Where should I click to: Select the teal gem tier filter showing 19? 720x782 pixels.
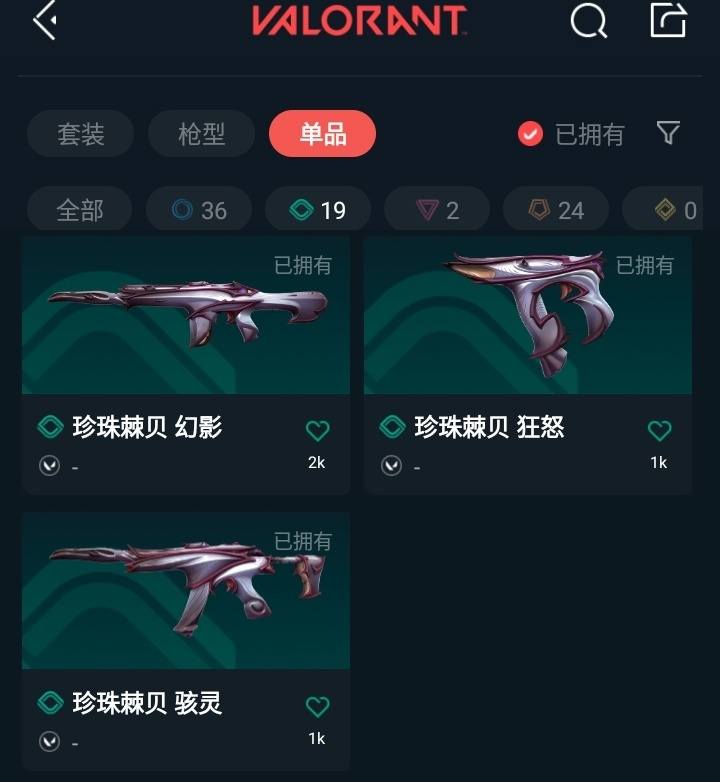pos(317,210)
